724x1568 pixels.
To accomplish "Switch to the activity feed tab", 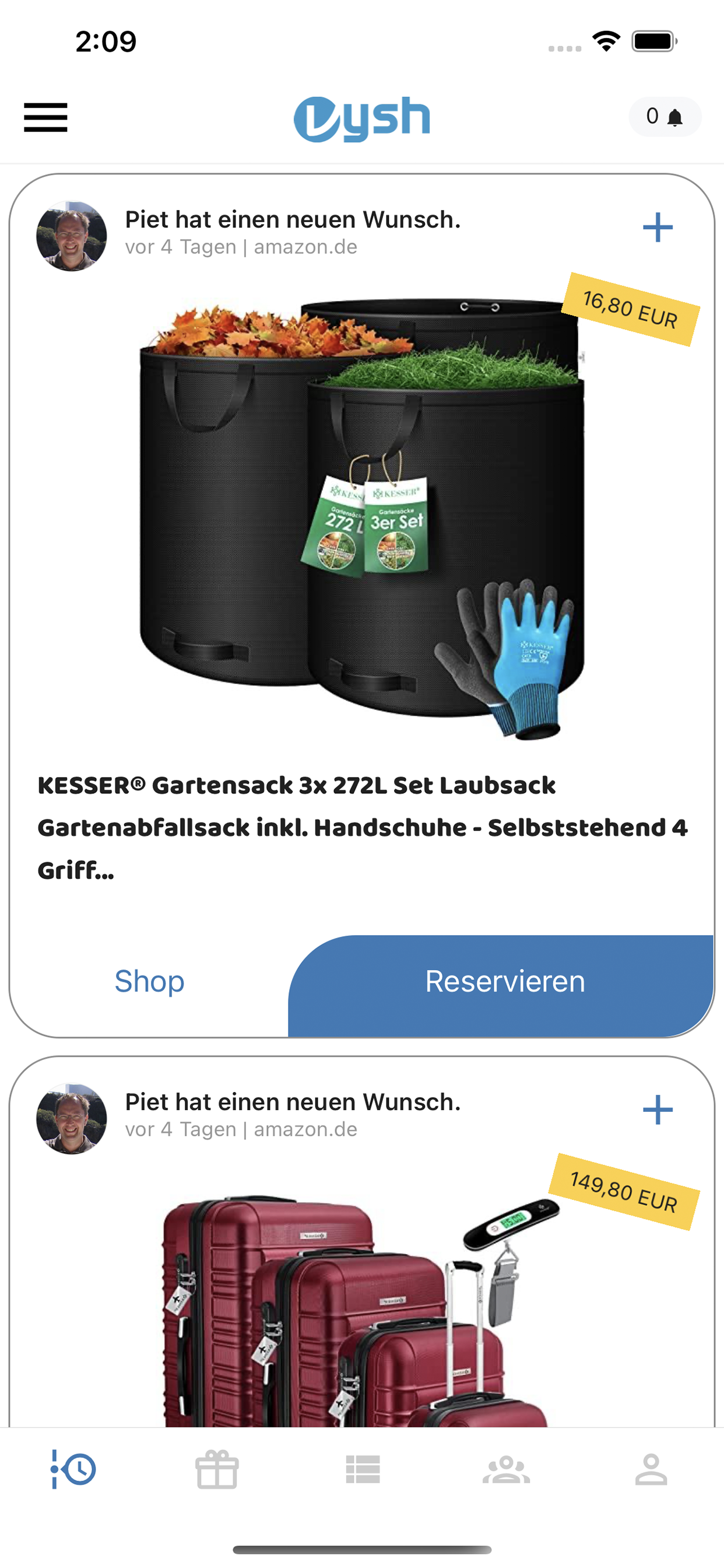I will [x=73, y=1470].
